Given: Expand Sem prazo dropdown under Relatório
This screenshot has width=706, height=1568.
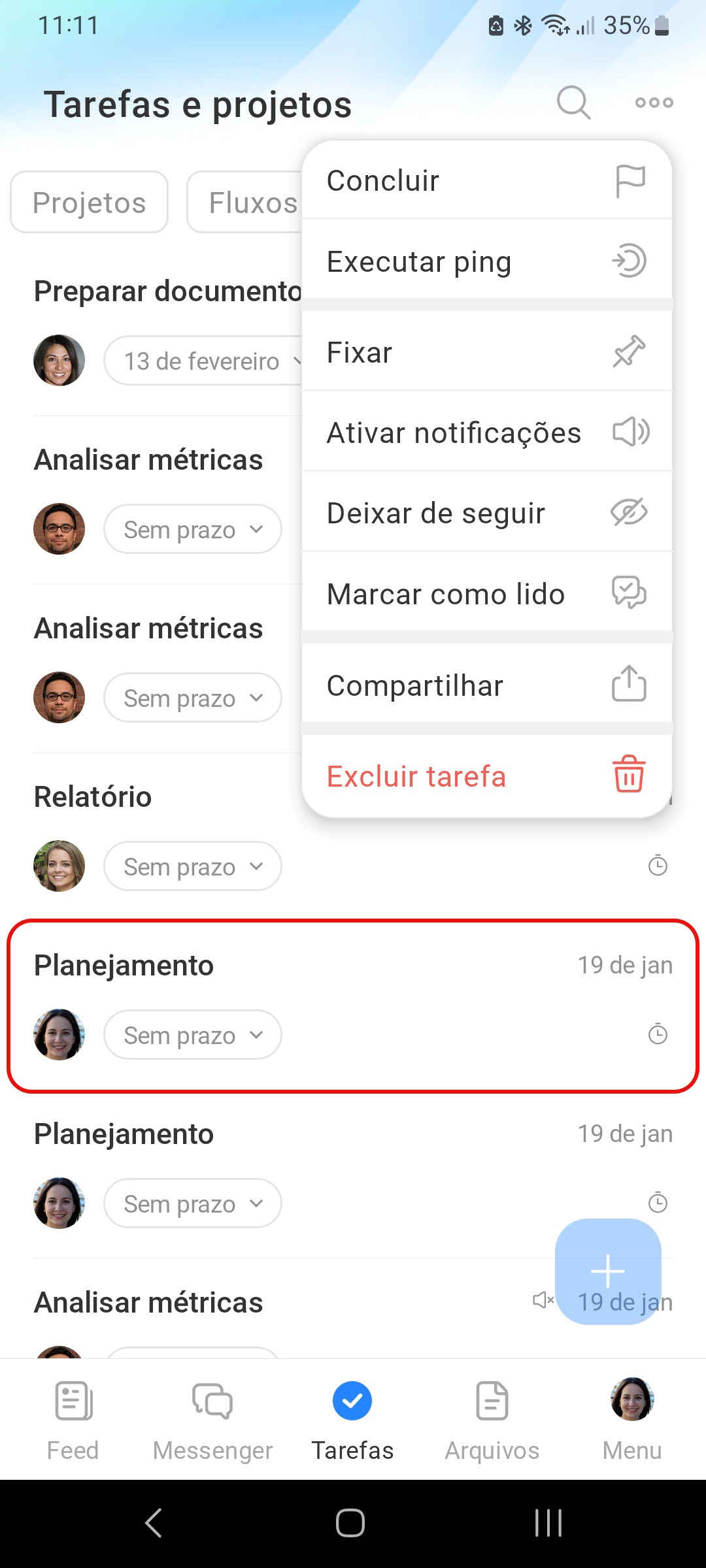Looking at the screenshot, I should tap(193, 866).
